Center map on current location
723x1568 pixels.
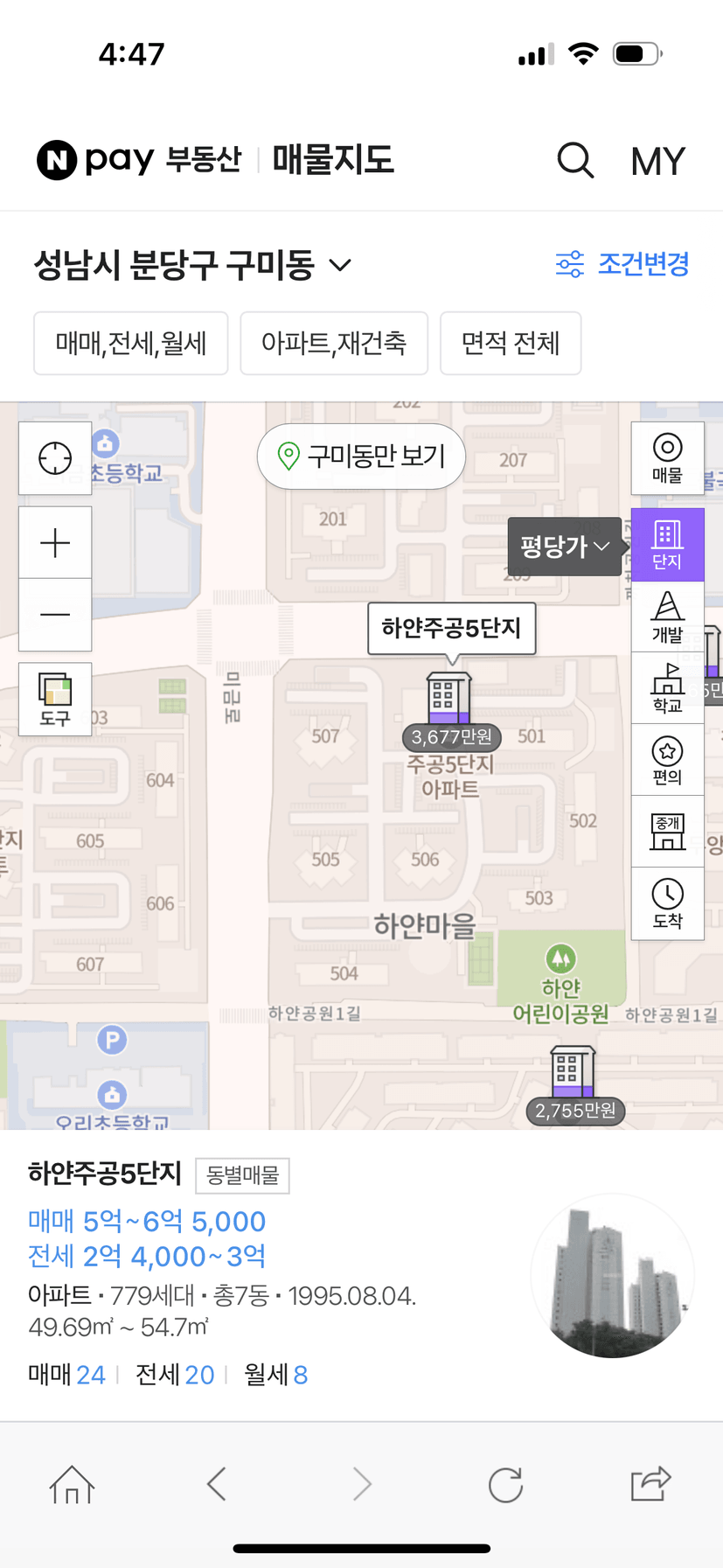55,458
